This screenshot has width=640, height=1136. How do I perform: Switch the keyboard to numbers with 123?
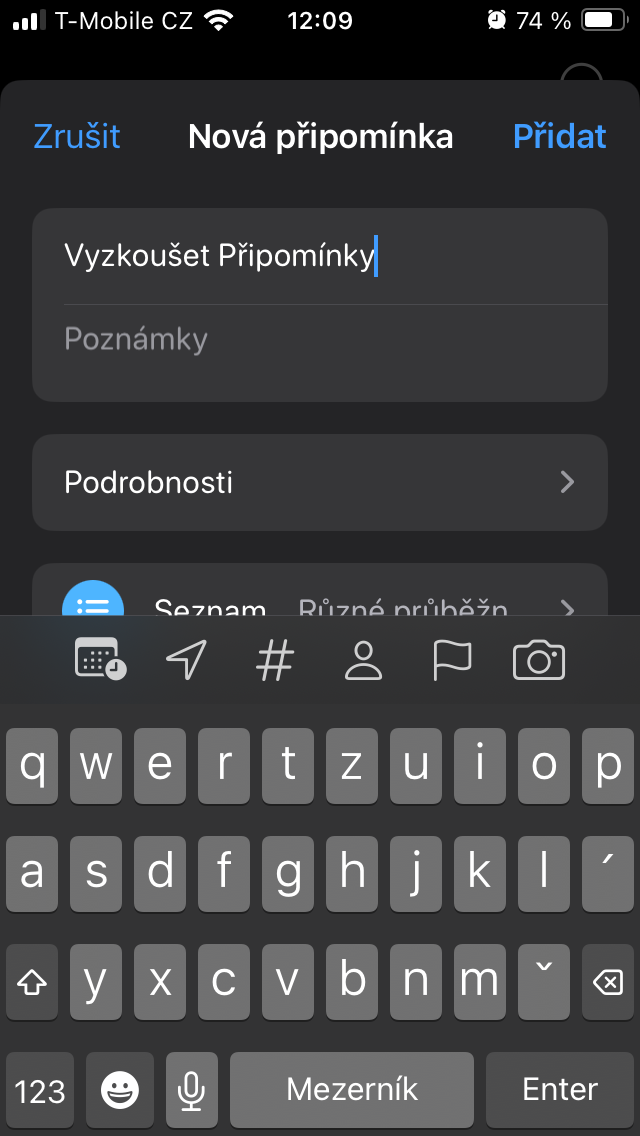coord(40,1089)
